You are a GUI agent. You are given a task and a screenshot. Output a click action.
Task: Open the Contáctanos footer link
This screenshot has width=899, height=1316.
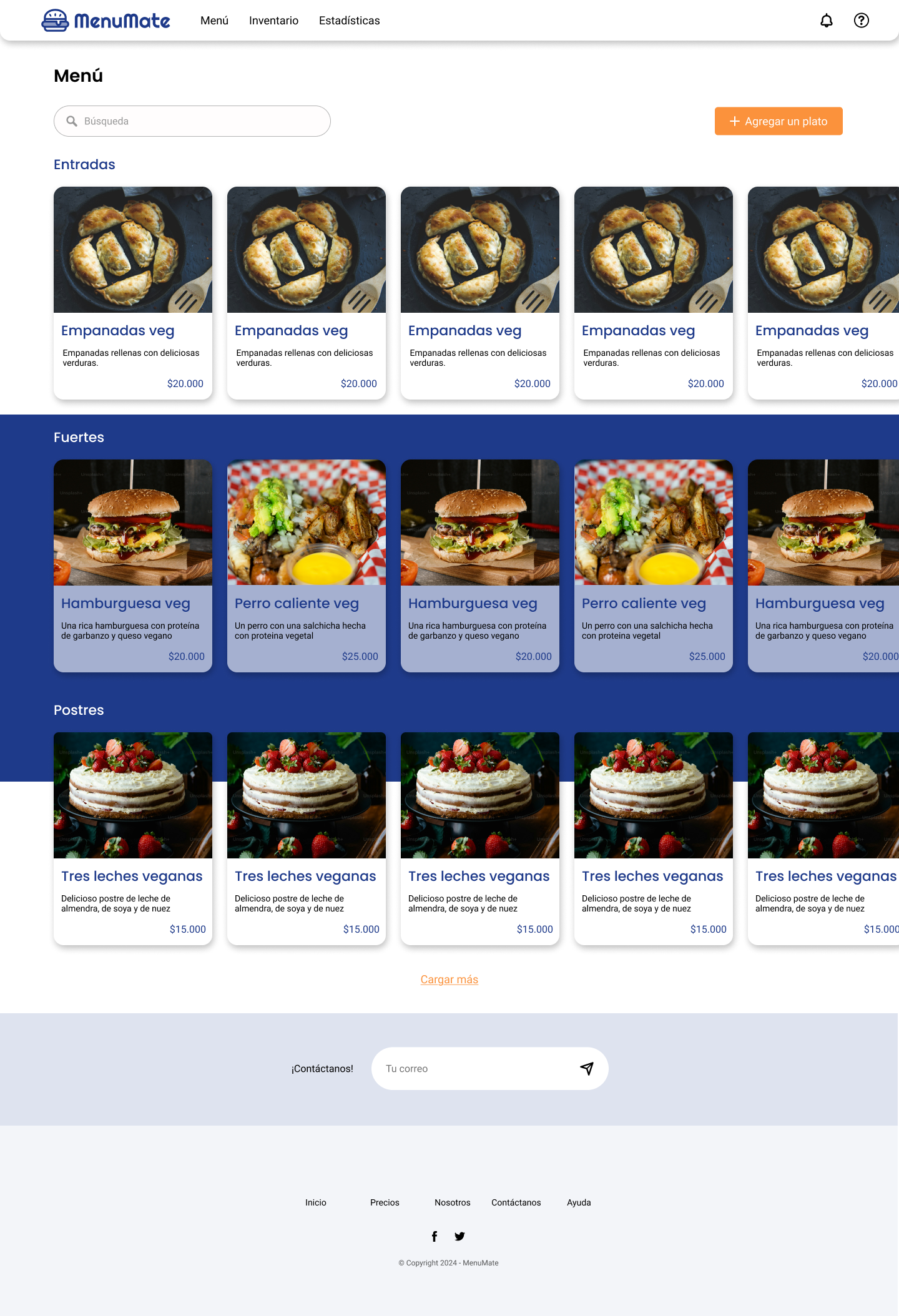[x=516, y=1202]
